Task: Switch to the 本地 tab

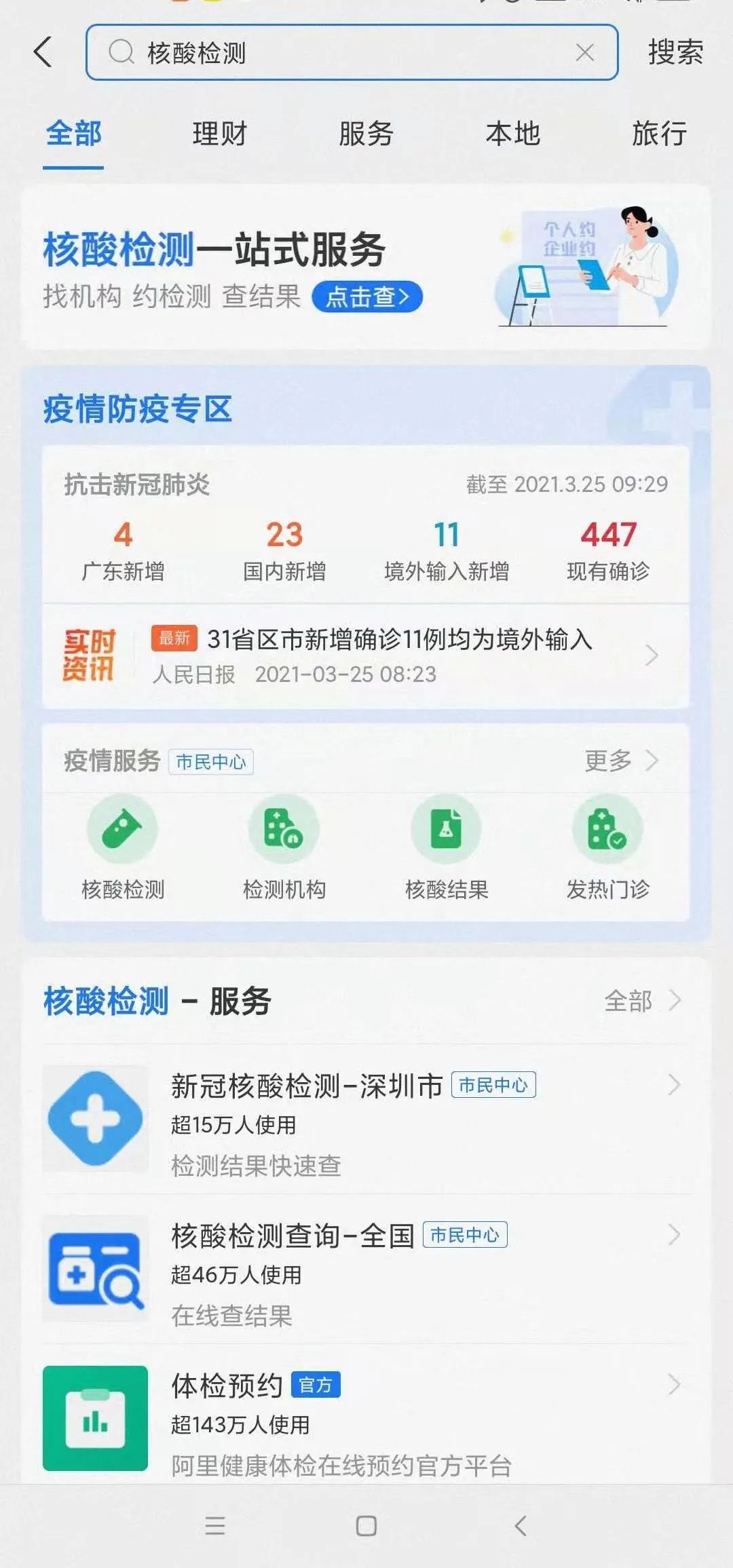Action: (x=512, y=134)
